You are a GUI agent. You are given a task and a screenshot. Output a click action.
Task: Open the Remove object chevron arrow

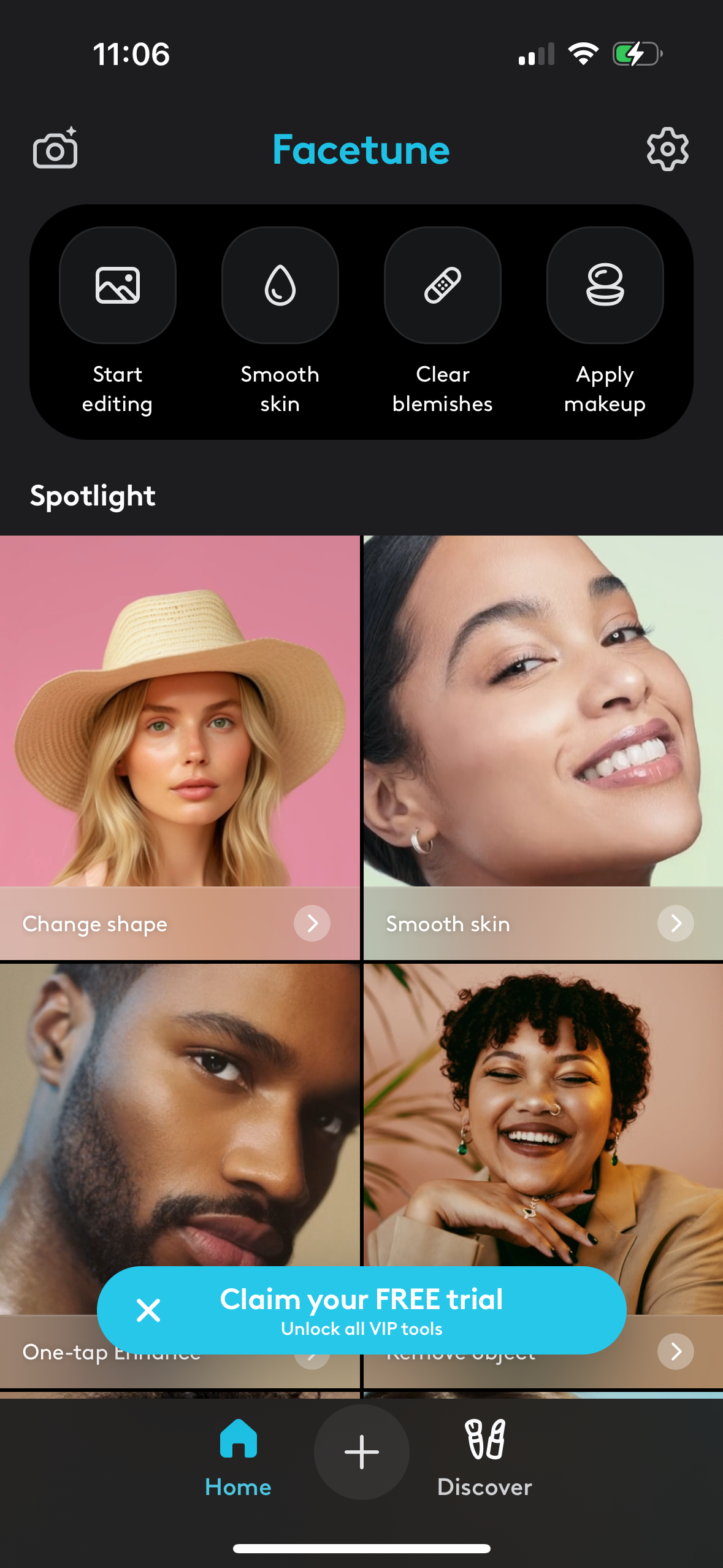675,1351
